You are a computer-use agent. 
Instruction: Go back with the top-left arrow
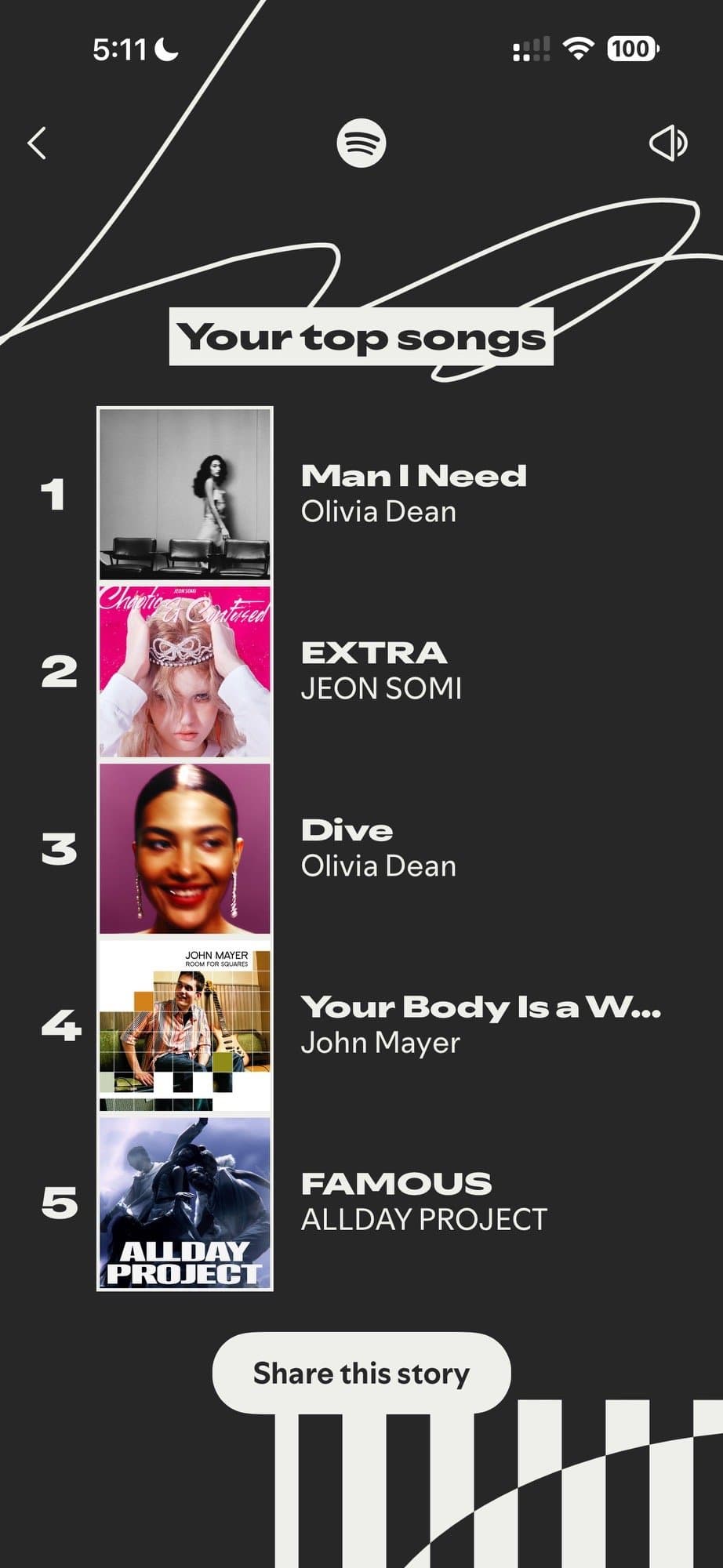coord(37,143)
